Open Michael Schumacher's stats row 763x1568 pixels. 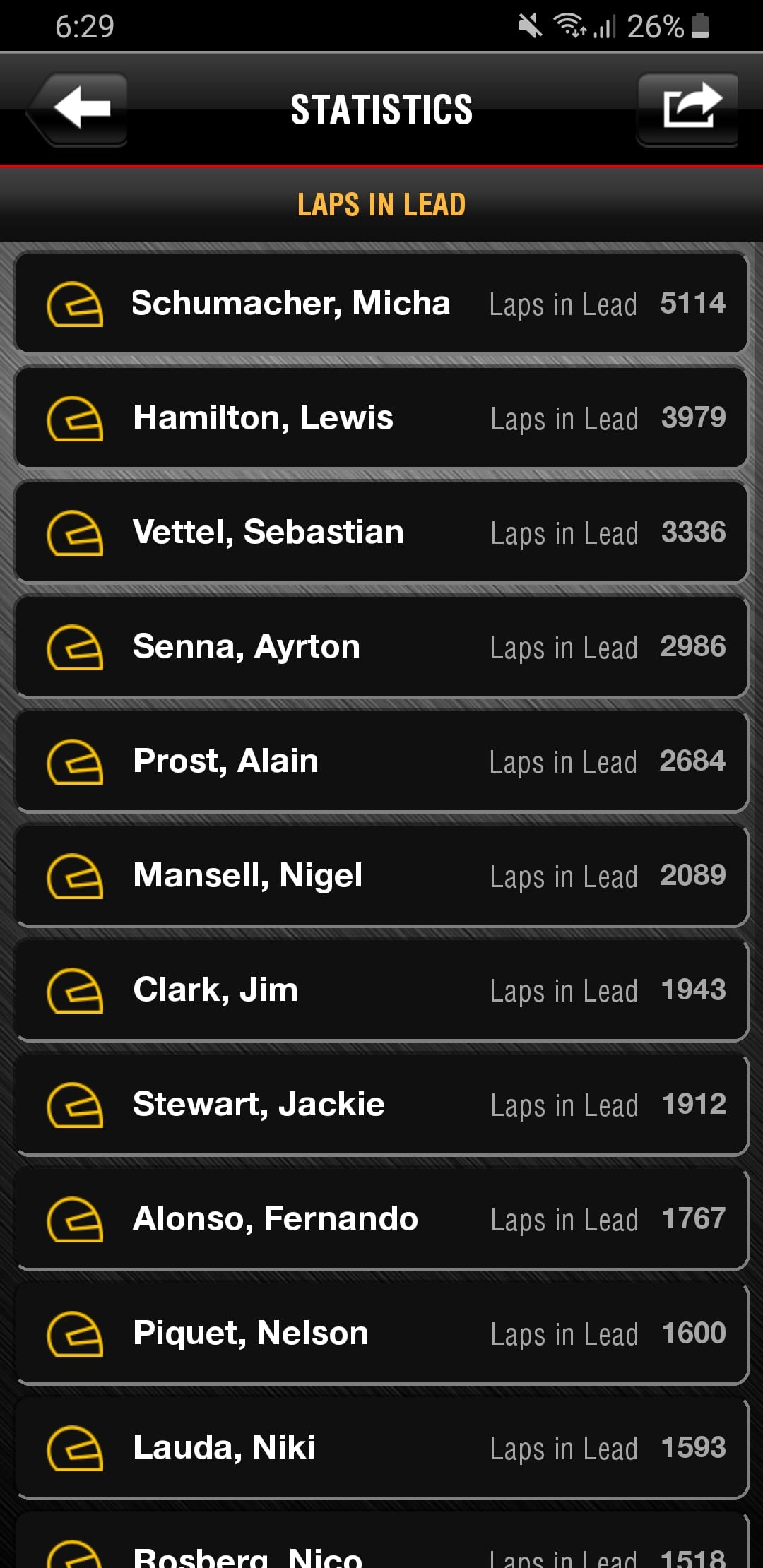point(381,304)
